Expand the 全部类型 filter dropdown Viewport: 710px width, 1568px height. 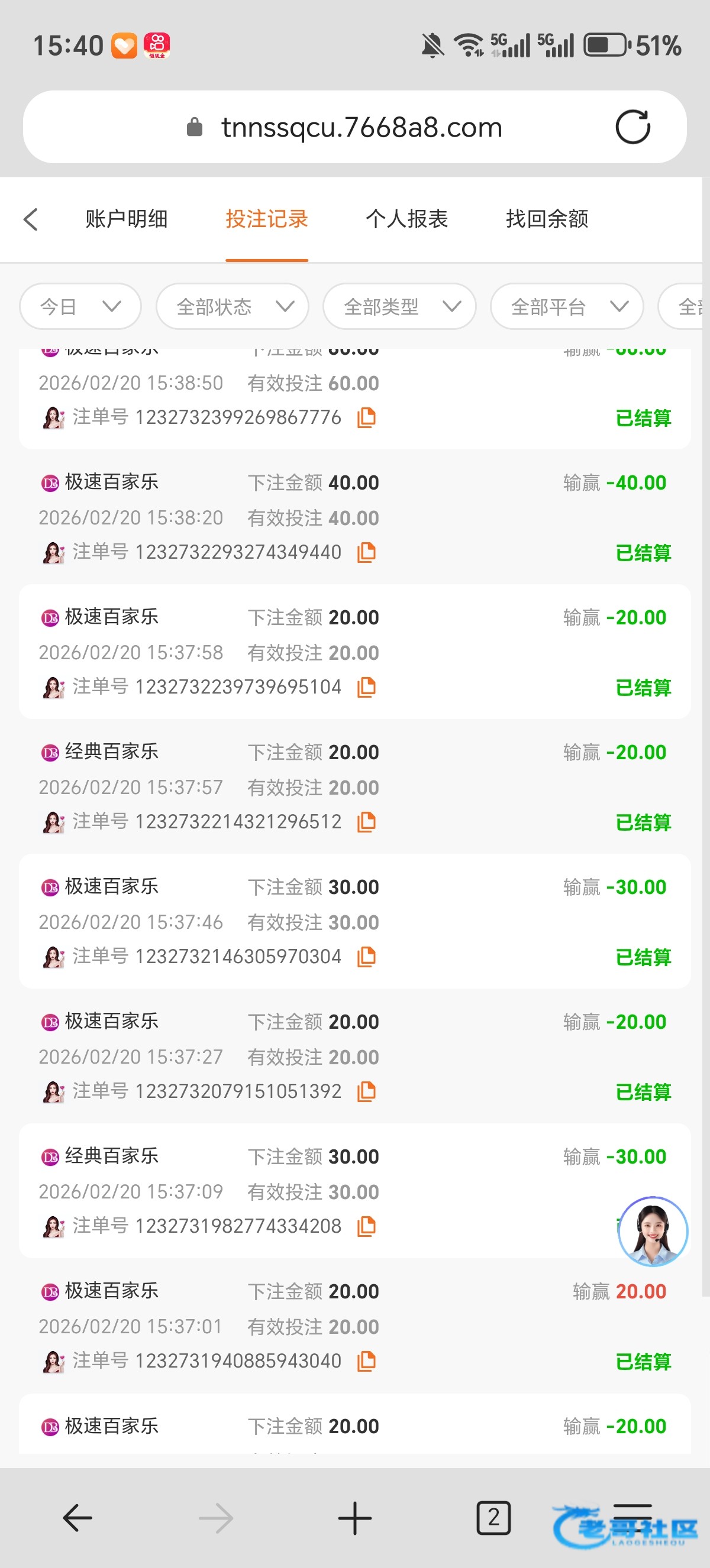399,306
